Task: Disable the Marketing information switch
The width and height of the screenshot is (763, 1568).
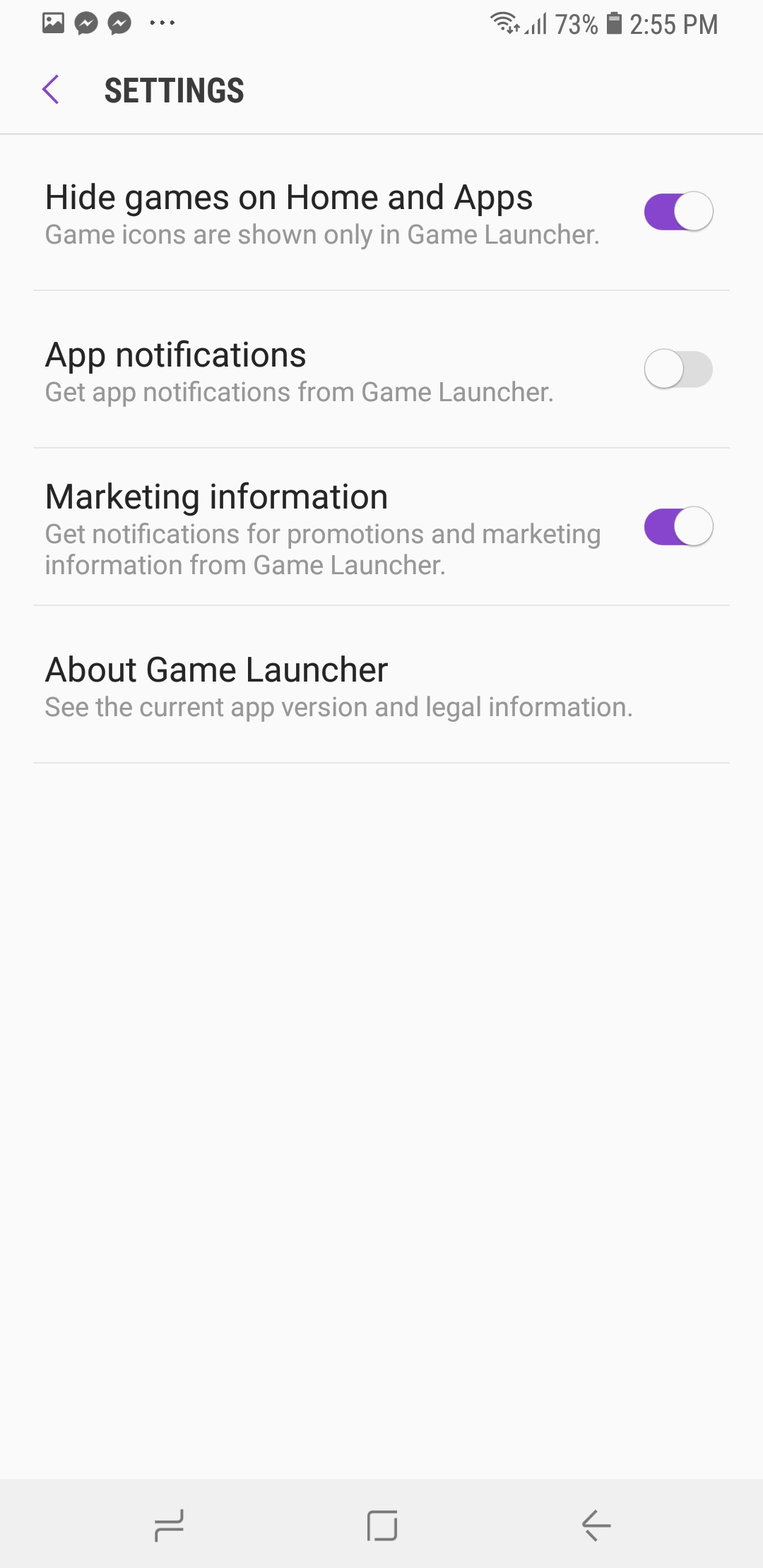Action: pyautogui.click(x=678, y=527)
